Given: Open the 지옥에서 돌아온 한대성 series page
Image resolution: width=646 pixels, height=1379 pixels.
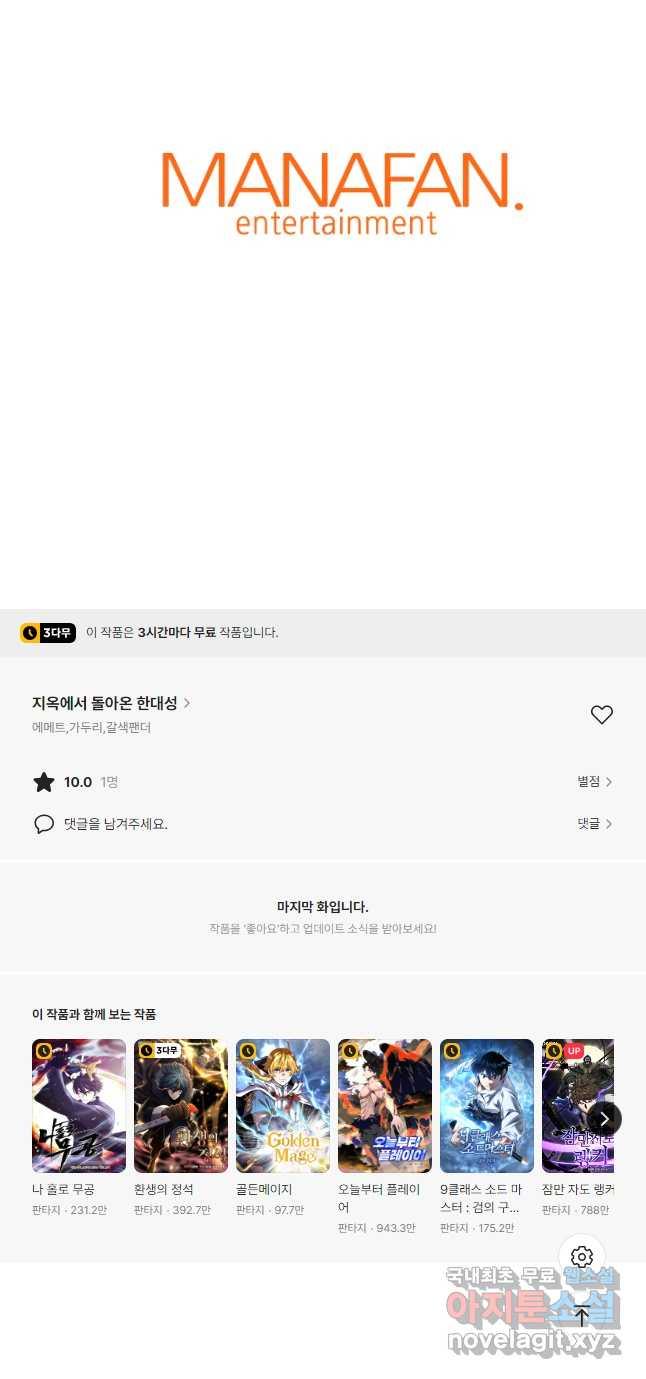Looking at the screenshot, I should pyautogui.click(x=110, y=703).
